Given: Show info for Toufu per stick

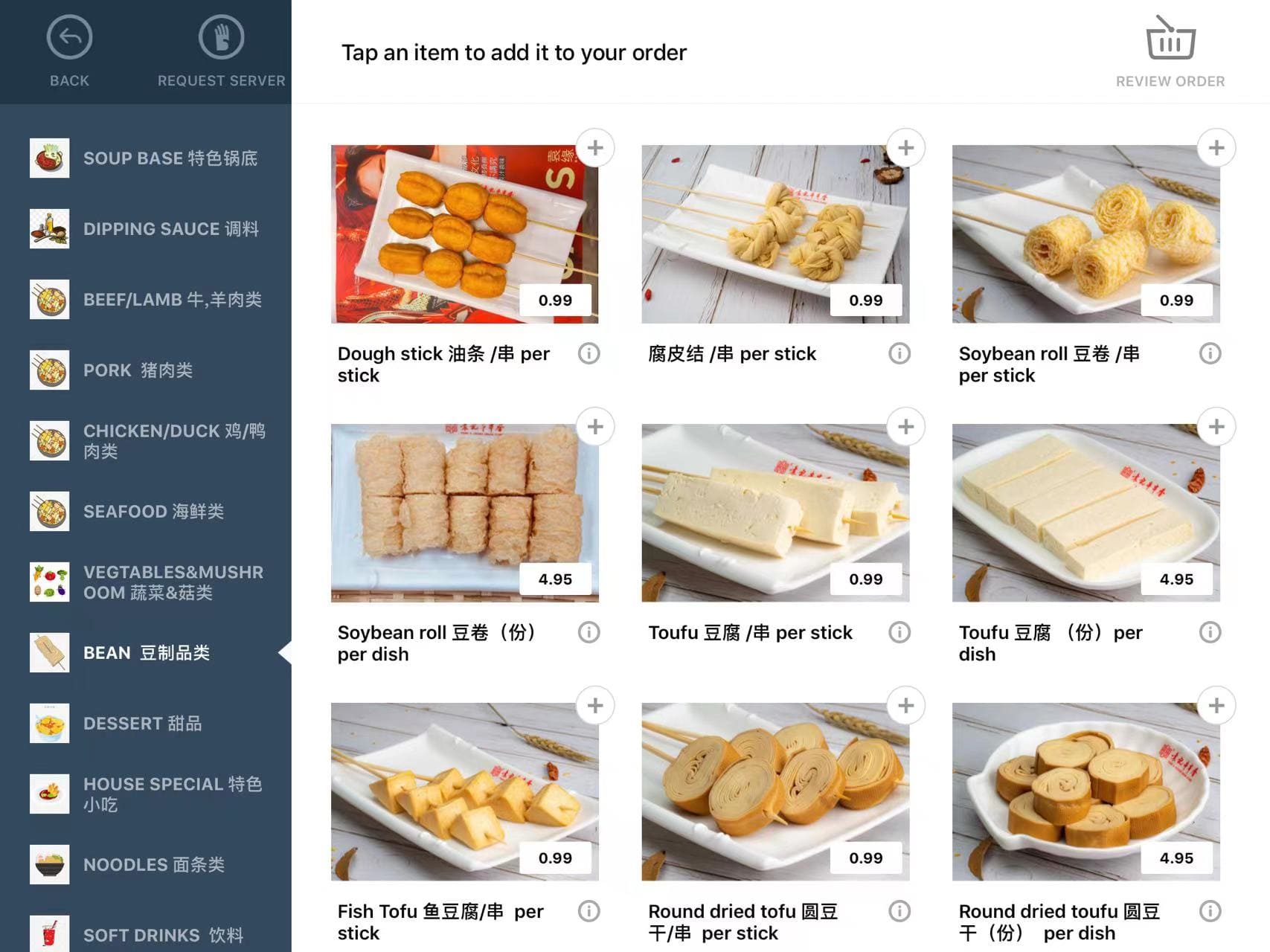Looking at the screenshot, I should point(899,632).
